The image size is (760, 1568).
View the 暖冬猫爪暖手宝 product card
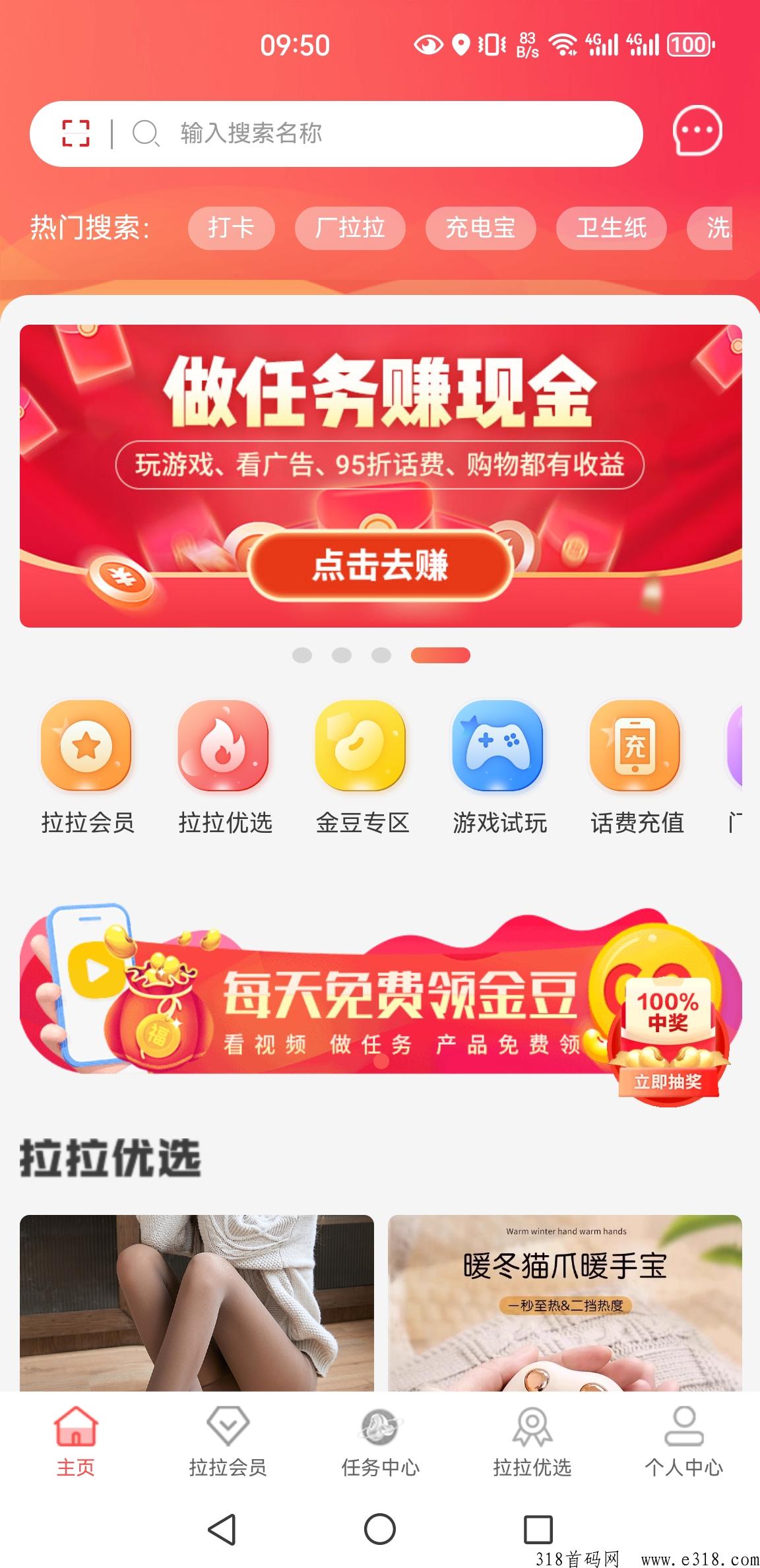tap(565, 1303)
